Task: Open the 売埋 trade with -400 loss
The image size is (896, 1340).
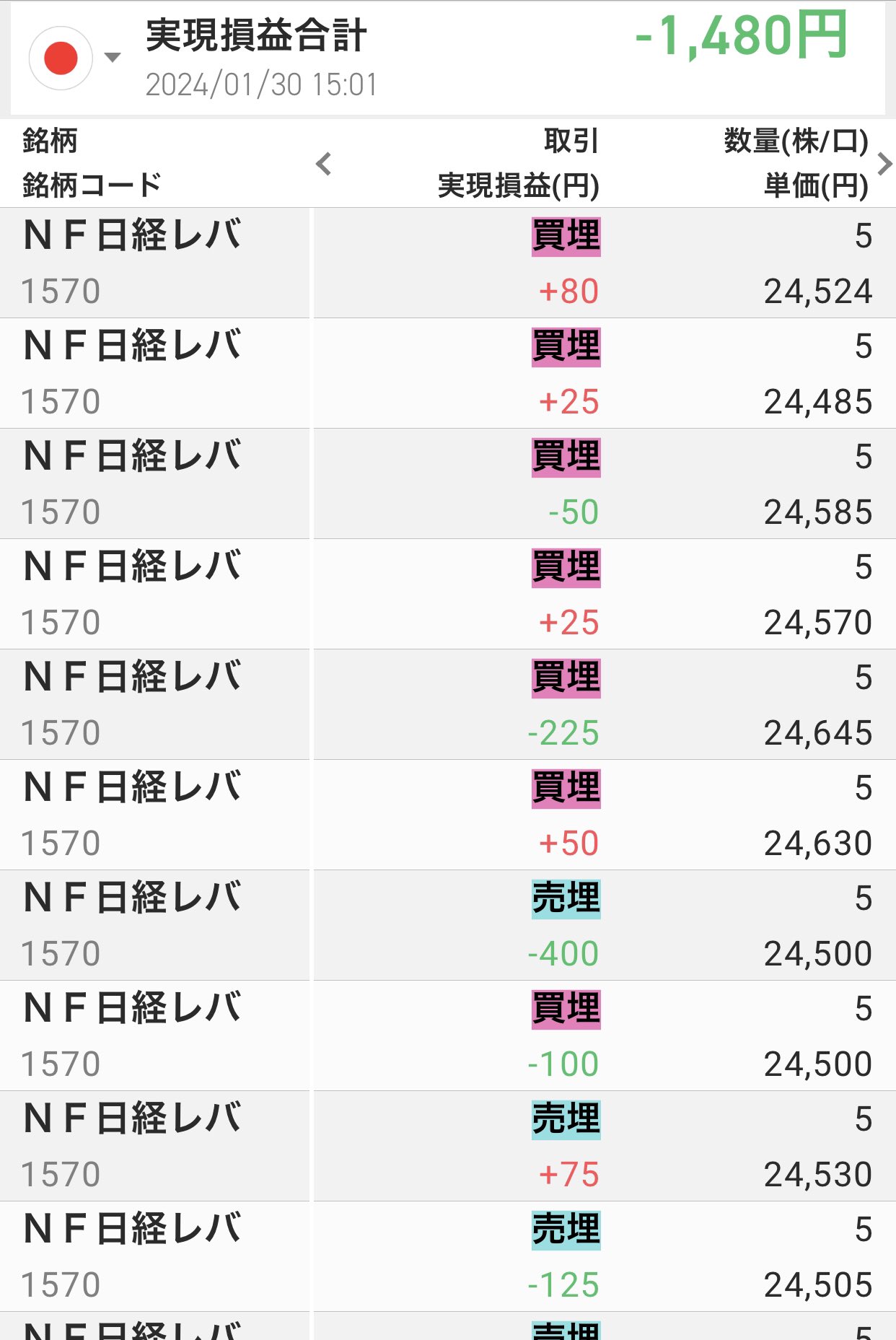Action: (x=447, y=926)
